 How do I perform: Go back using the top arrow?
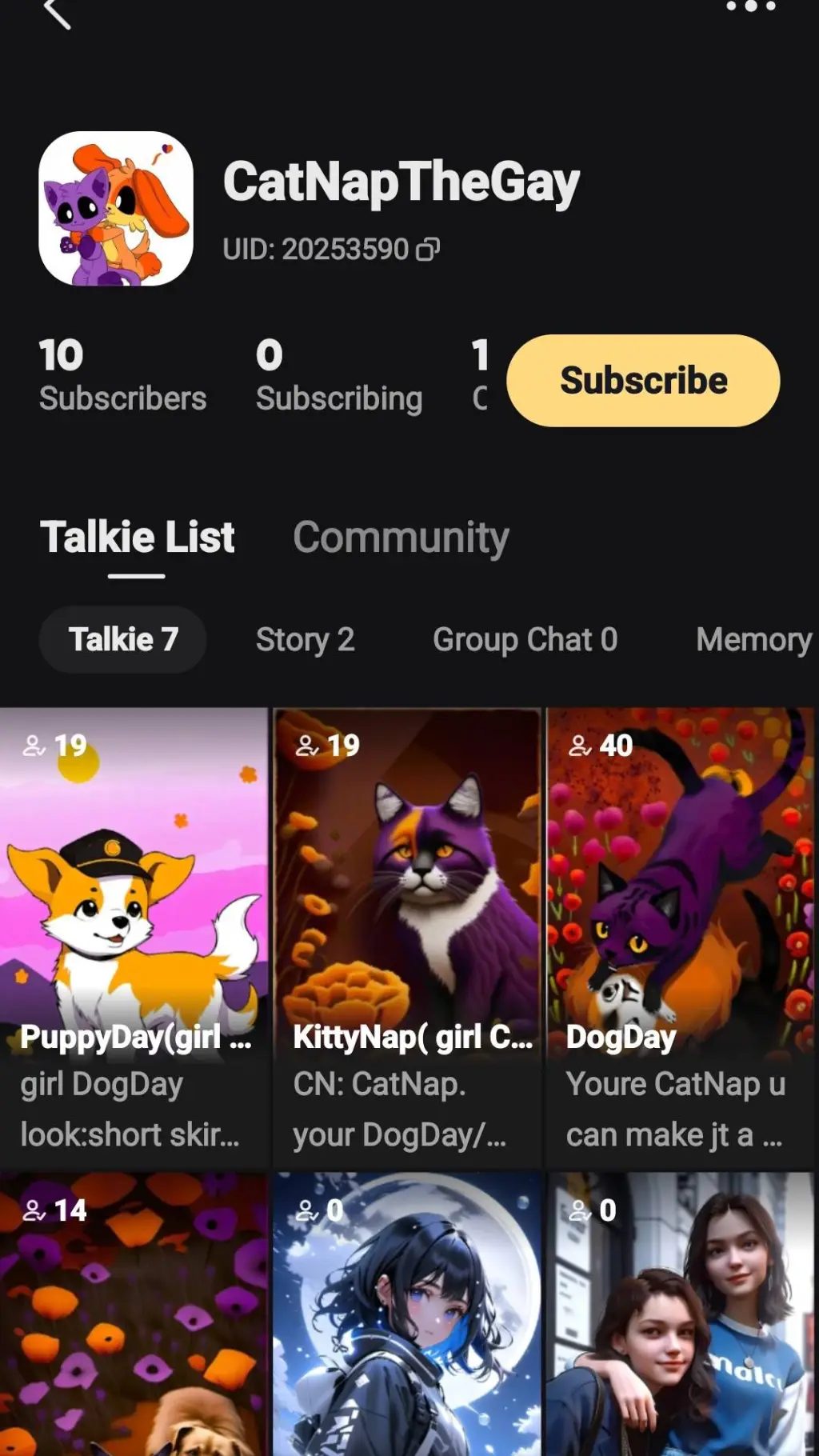(57, 13)
